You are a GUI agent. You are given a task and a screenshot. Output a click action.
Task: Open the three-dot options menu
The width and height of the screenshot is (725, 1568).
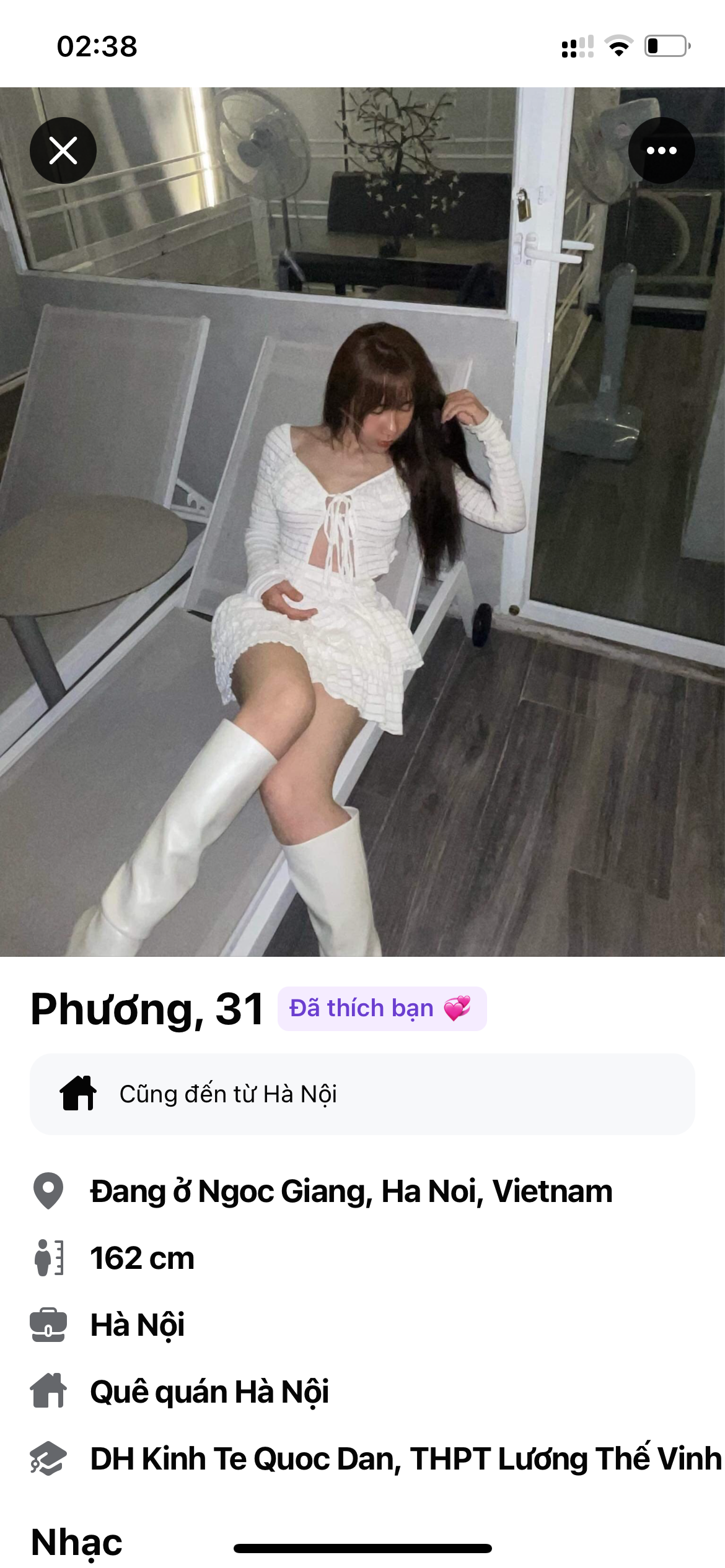click(661, 150)
